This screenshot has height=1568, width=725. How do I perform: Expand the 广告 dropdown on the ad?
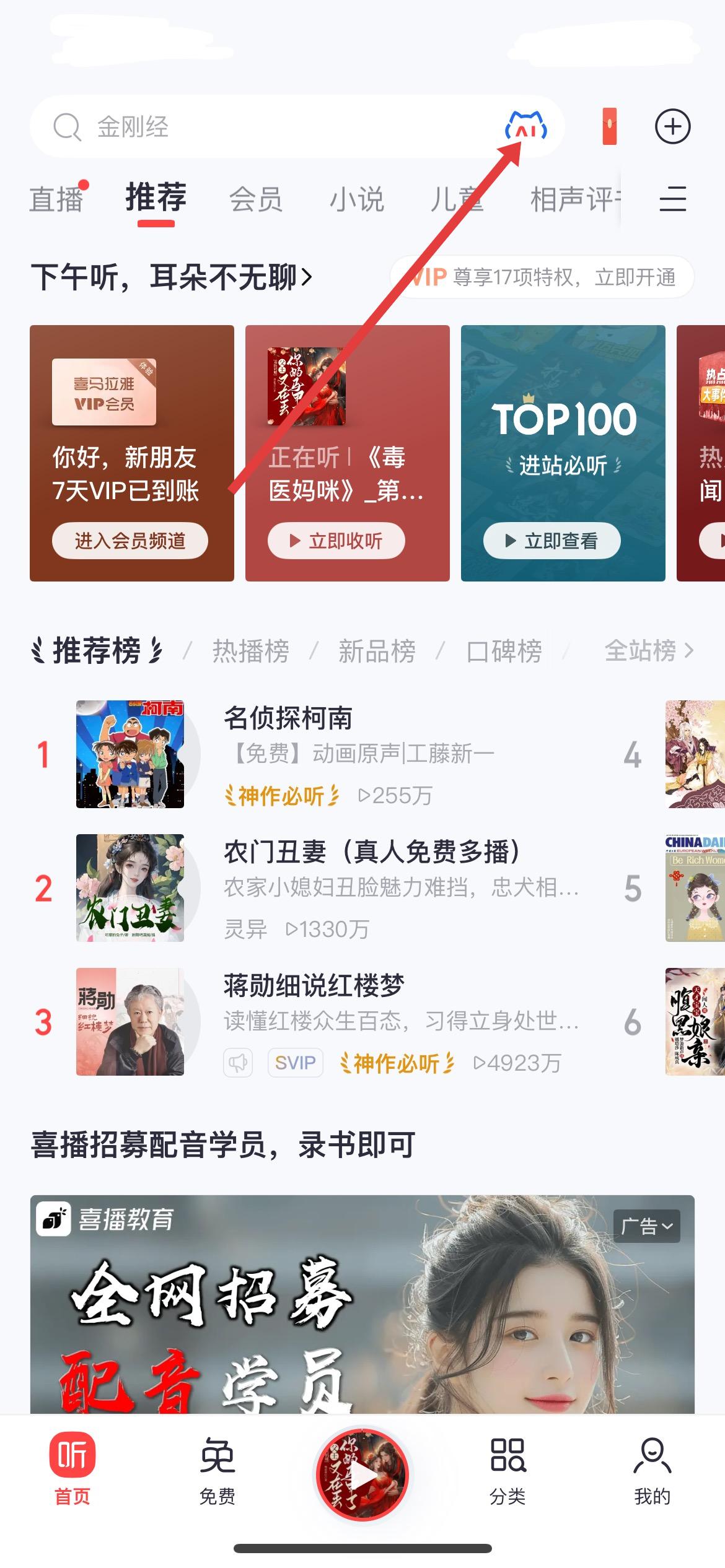tap(646, 1226)
